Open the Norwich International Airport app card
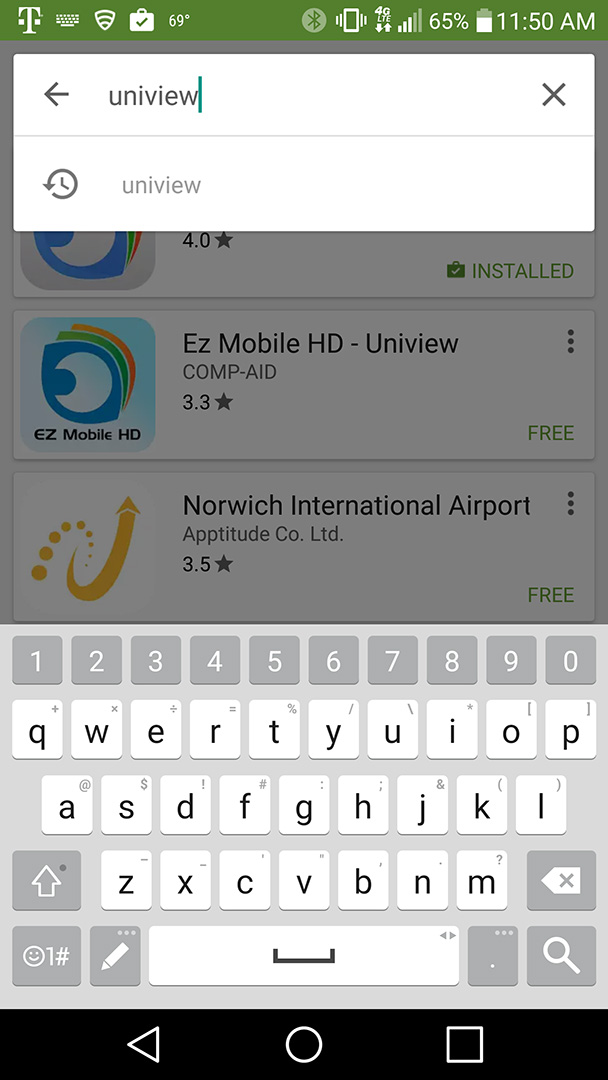The height and width of the screenshot is (1080, 608). [304, 547]
